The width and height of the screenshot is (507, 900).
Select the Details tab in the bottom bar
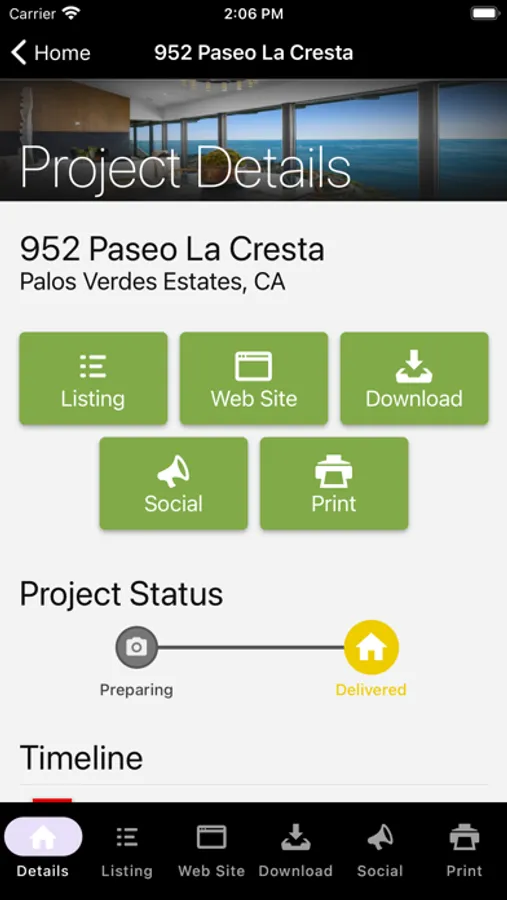pos(42,849)
